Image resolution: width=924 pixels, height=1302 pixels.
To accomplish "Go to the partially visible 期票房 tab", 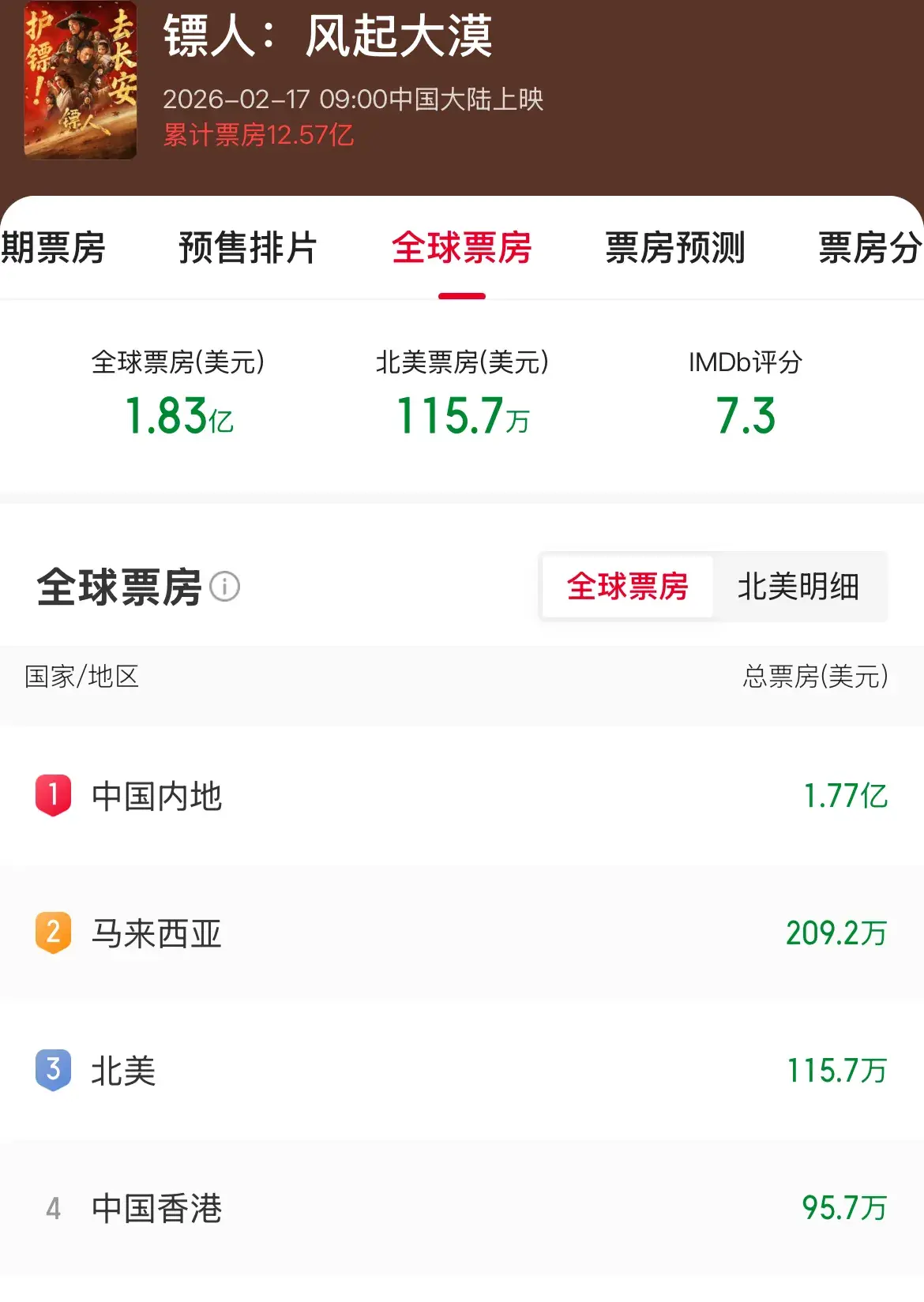I will (52, 248).
